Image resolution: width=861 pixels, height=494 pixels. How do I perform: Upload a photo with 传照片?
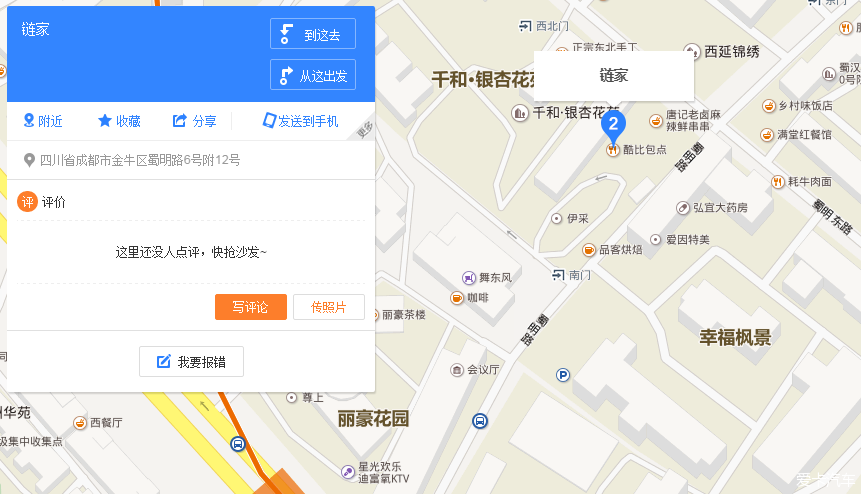(x=329, y=307)
